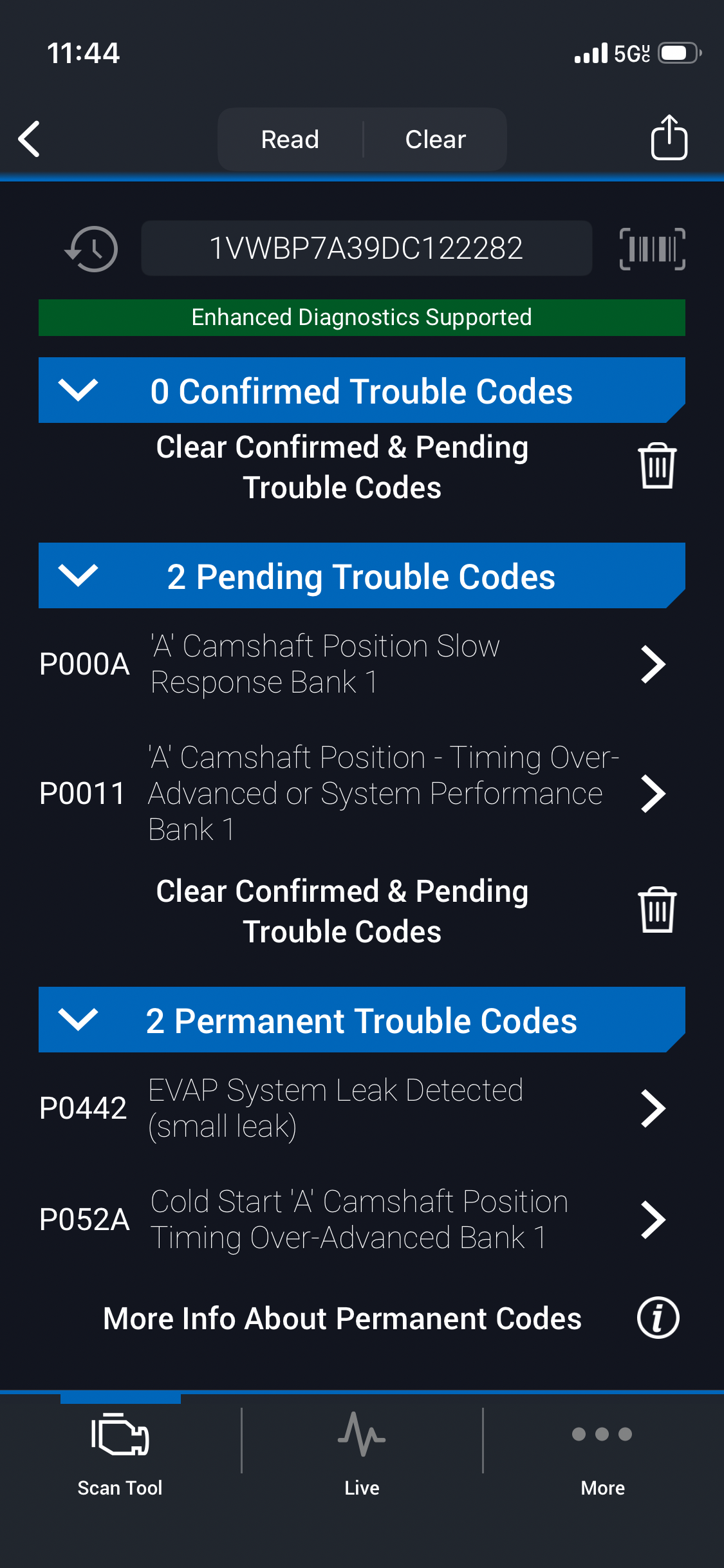Go back using the back arrow
Viewport: 724px width, 1568px height.
30,139
